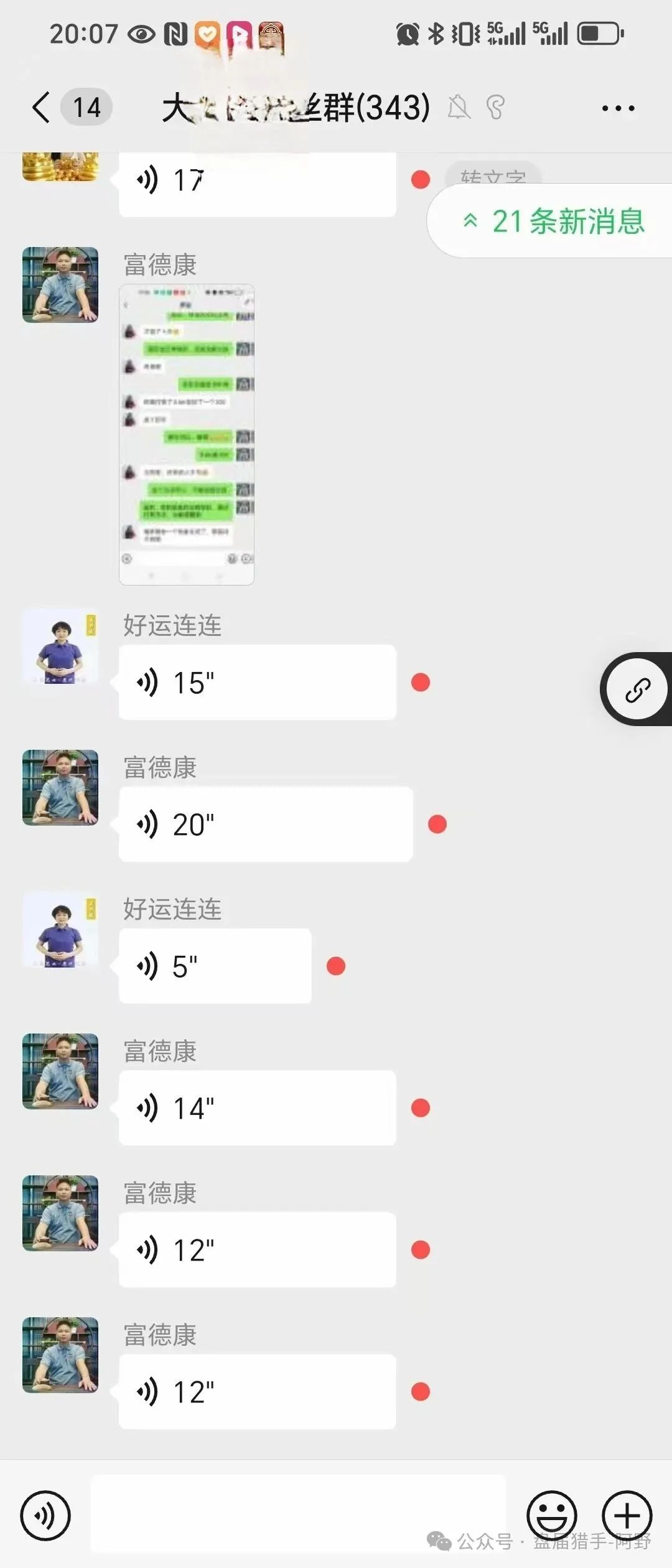This screenshot has width=672, height=1568.
Task: Play the 20" voice message from 富德康
Action: pyautogui.click(x=266, y=824)
